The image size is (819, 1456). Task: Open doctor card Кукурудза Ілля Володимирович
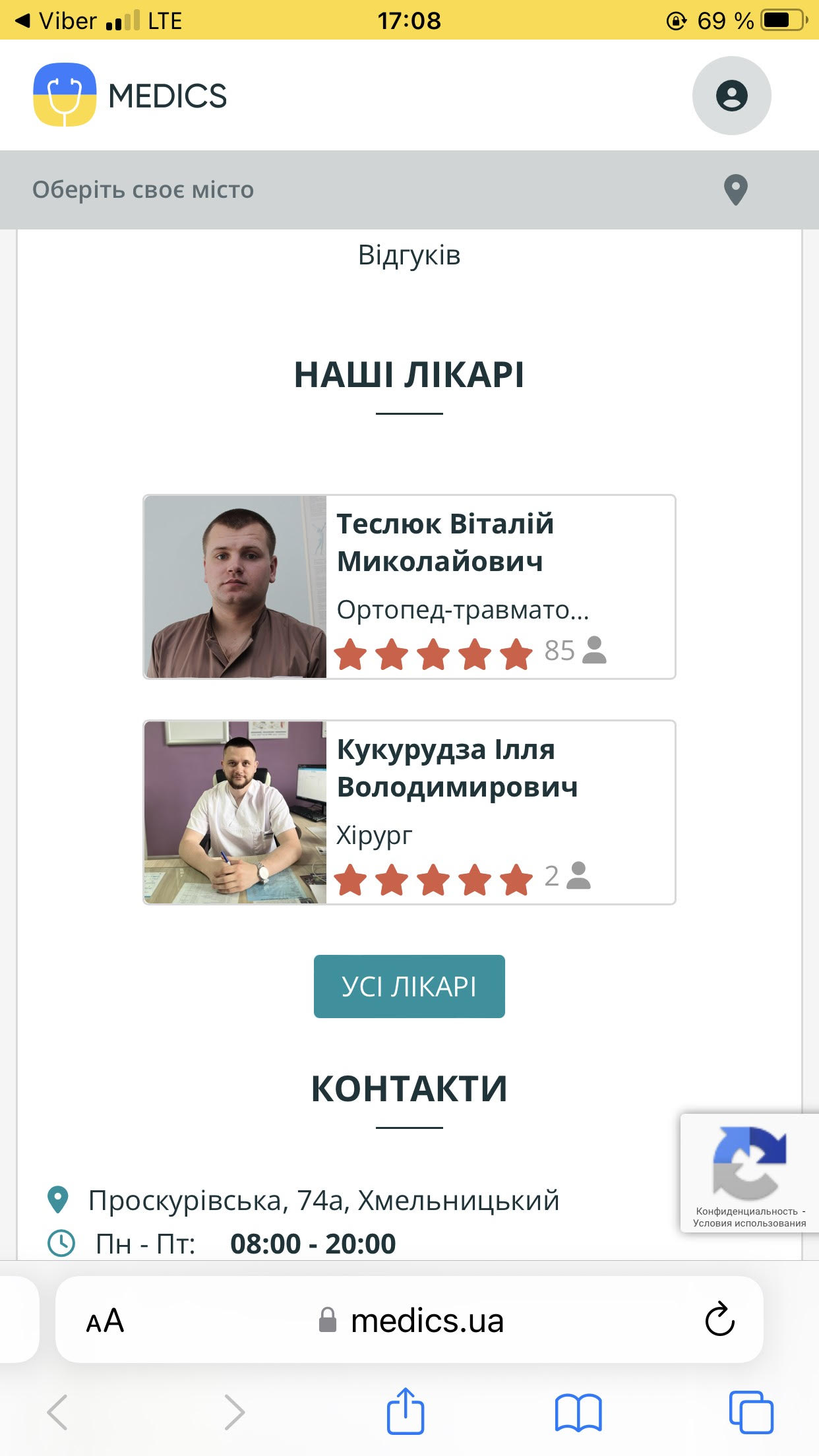pyautogui.click(x=409, y=812)
